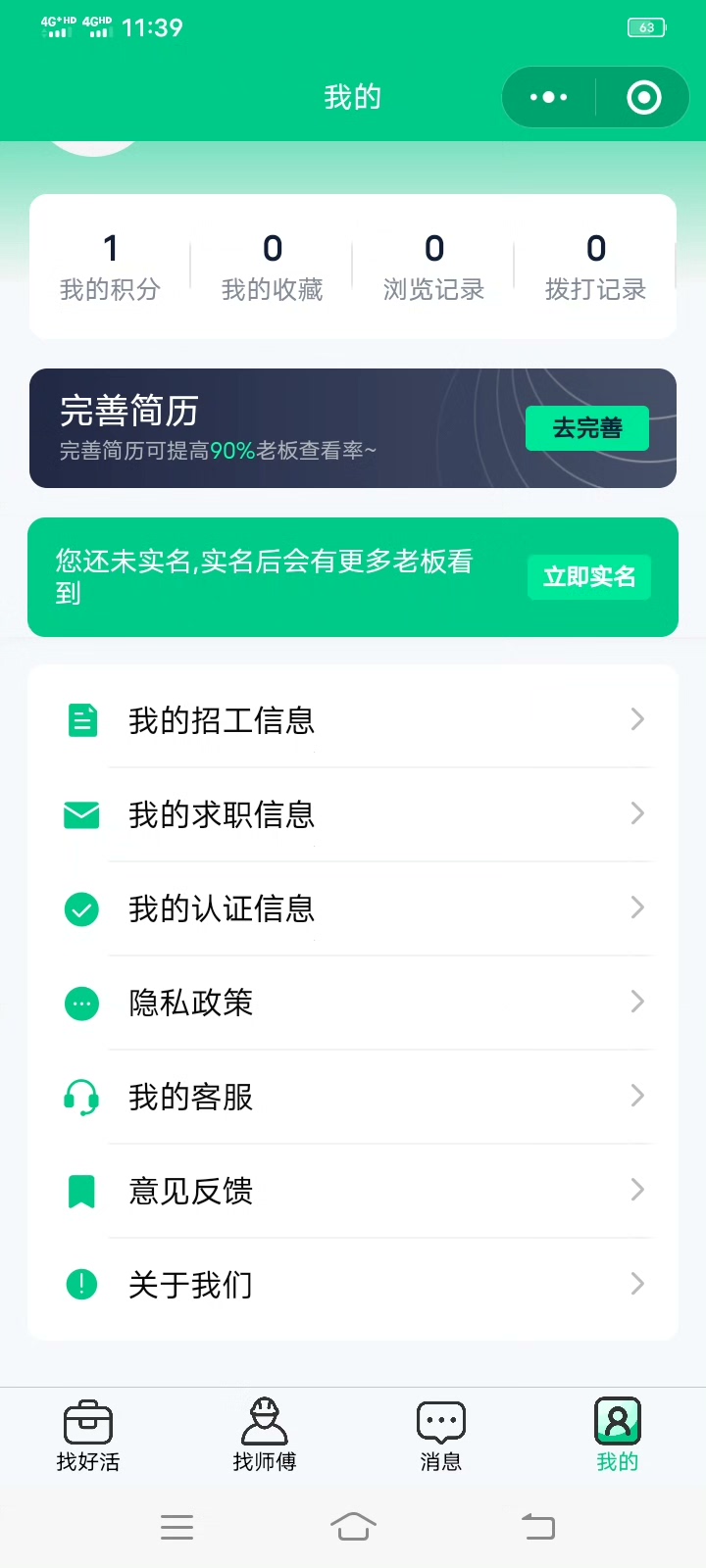The width and height of the screenshot is (706, 1568).
Task: Open 意见反馈 feedback
Action: pyautogui.click(x=353, y=1191)
